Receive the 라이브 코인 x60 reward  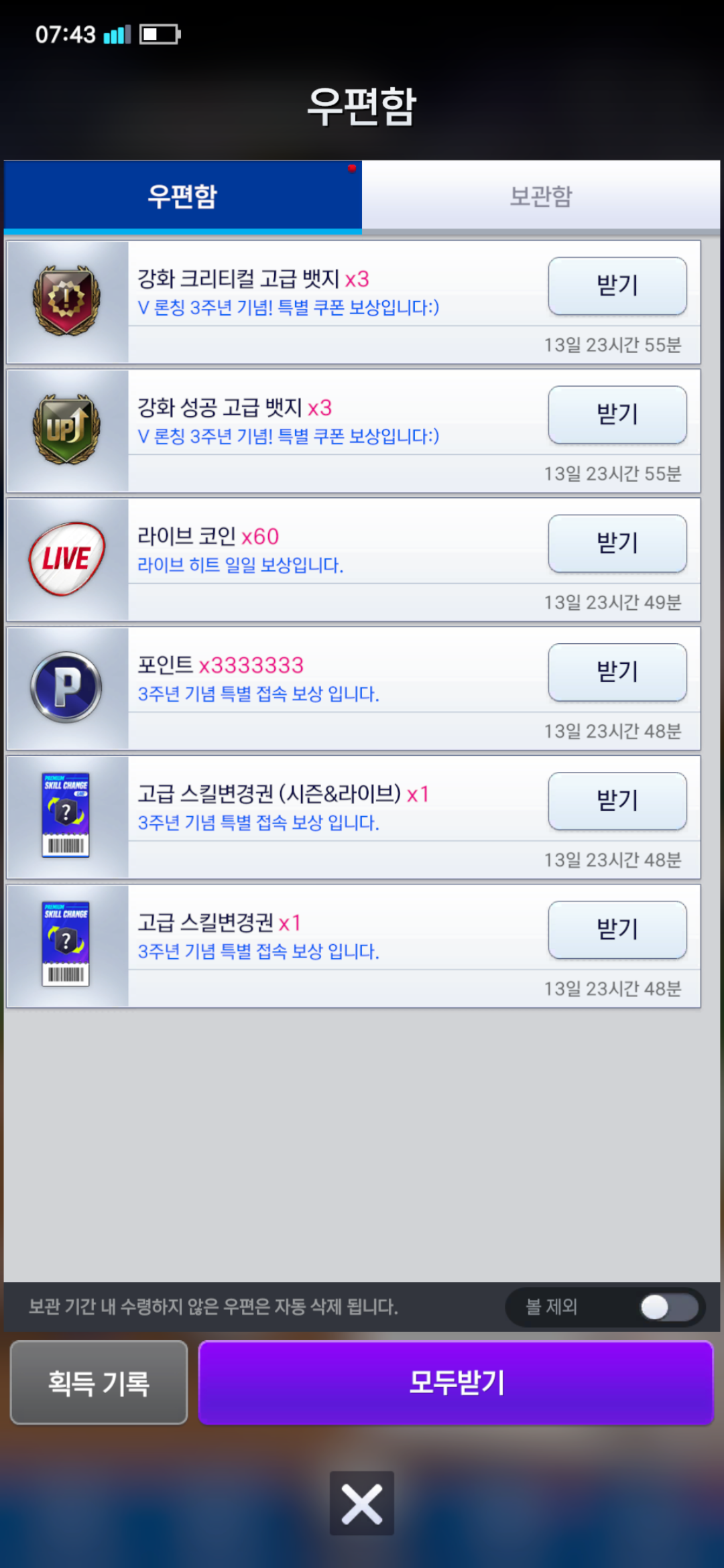[x=617, y=543]
